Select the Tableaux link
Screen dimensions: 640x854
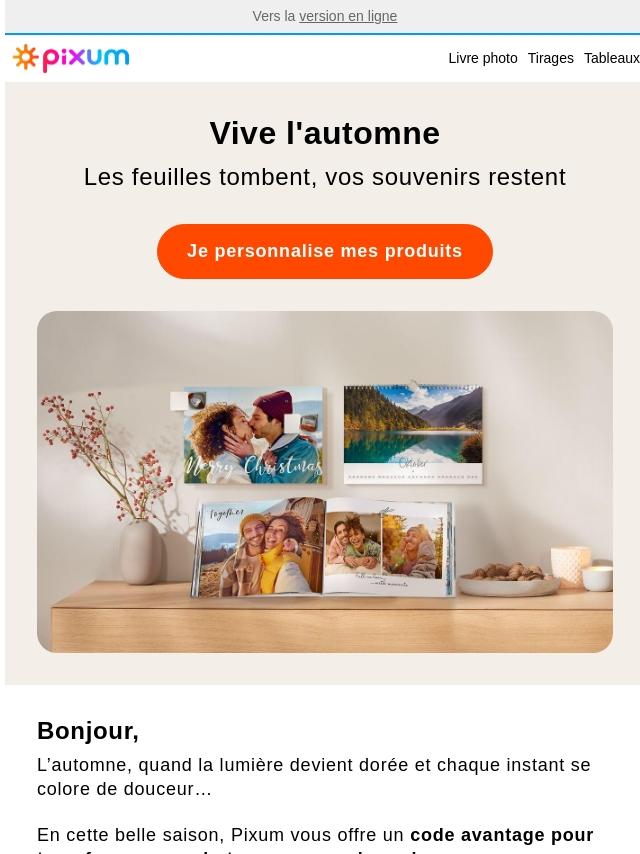click(x=611, y=58)
